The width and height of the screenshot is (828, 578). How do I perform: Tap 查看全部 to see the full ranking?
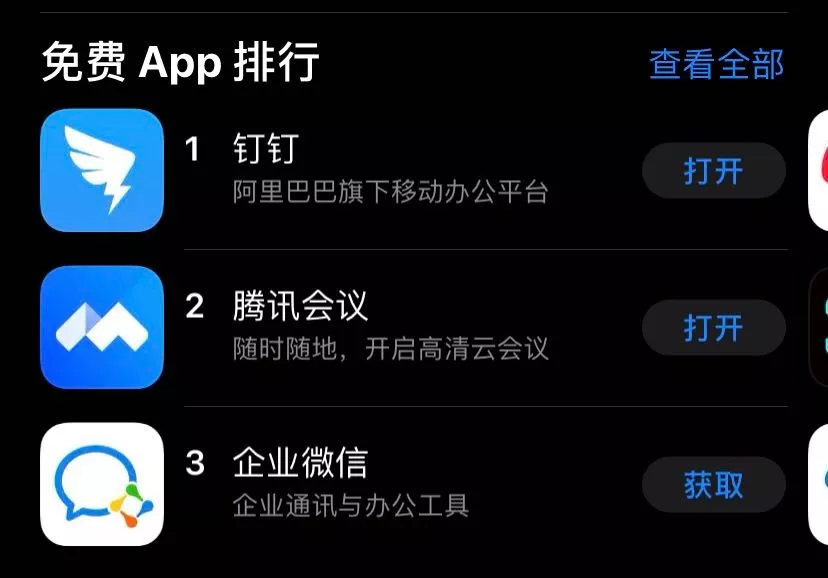[x=716, y=64]
